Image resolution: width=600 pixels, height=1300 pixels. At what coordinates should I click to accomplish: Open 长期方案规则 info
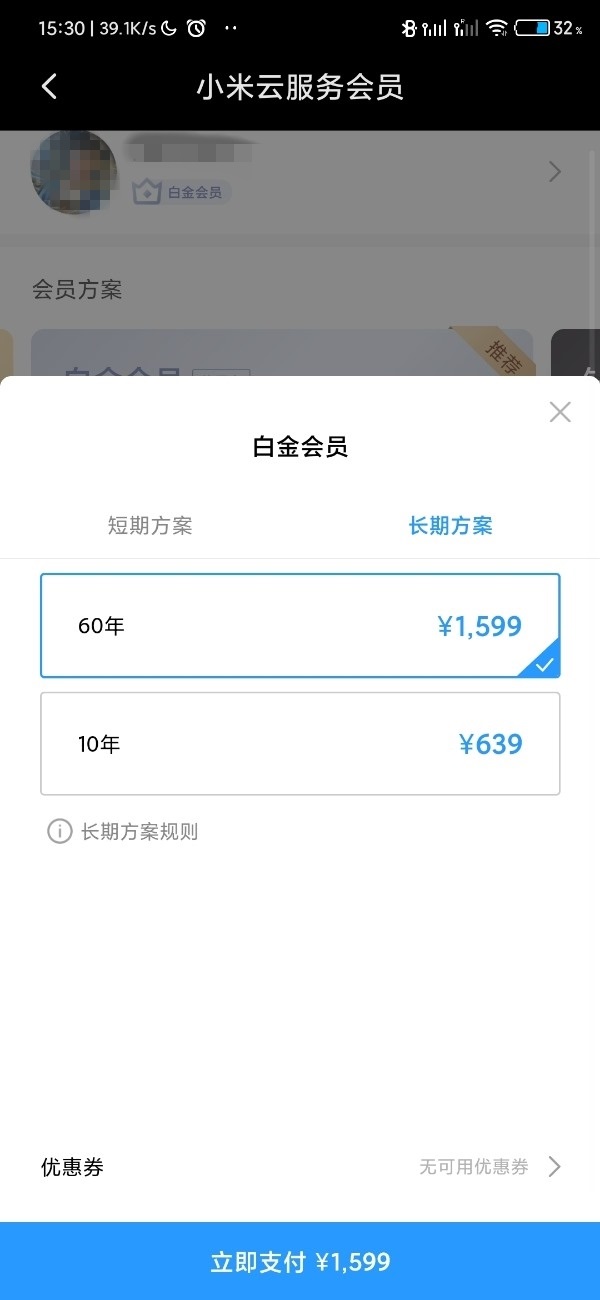pos(125,831)
